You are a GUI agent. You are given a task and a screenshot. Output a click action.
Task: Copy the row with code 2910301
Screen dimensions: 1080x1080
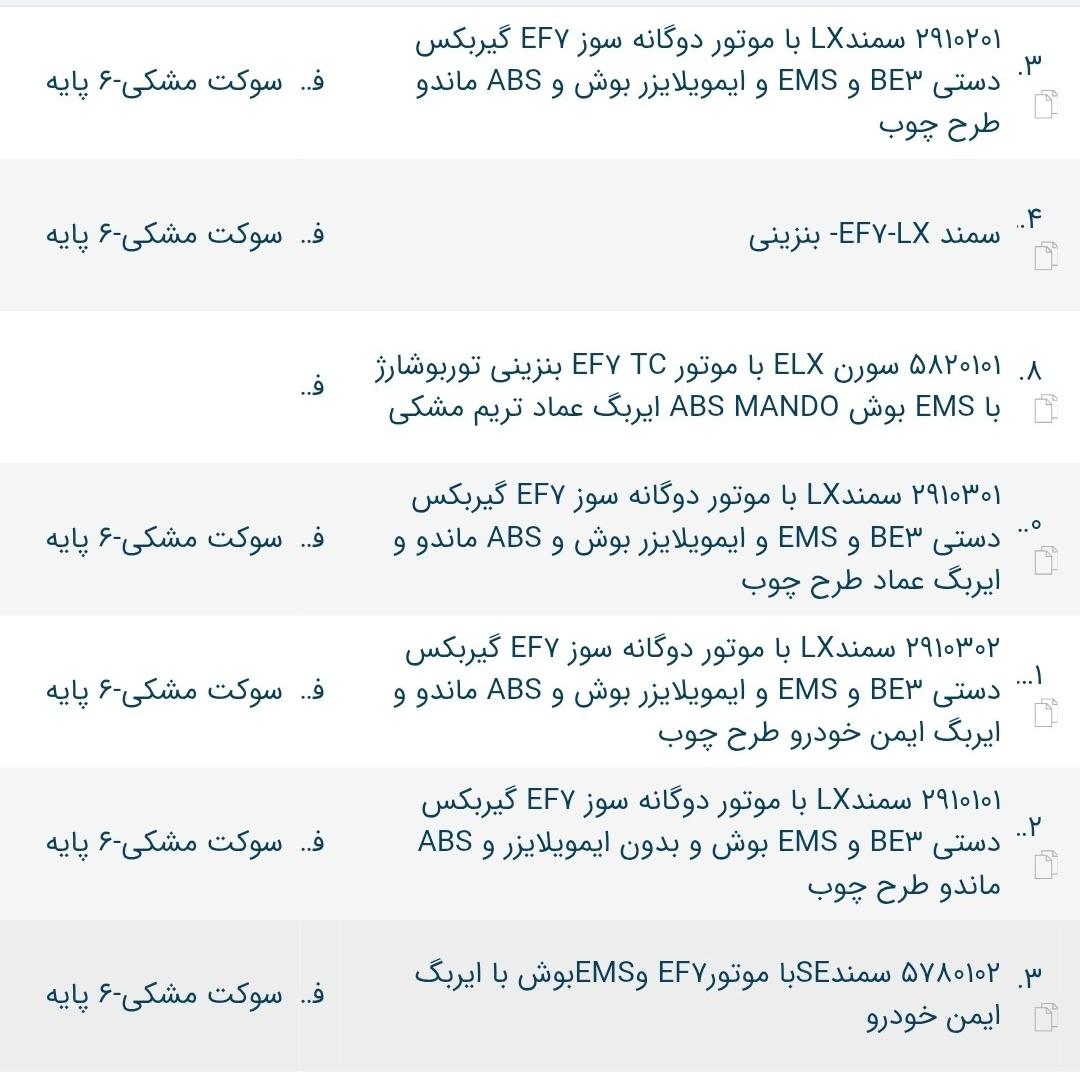[x=1046, y=560]
